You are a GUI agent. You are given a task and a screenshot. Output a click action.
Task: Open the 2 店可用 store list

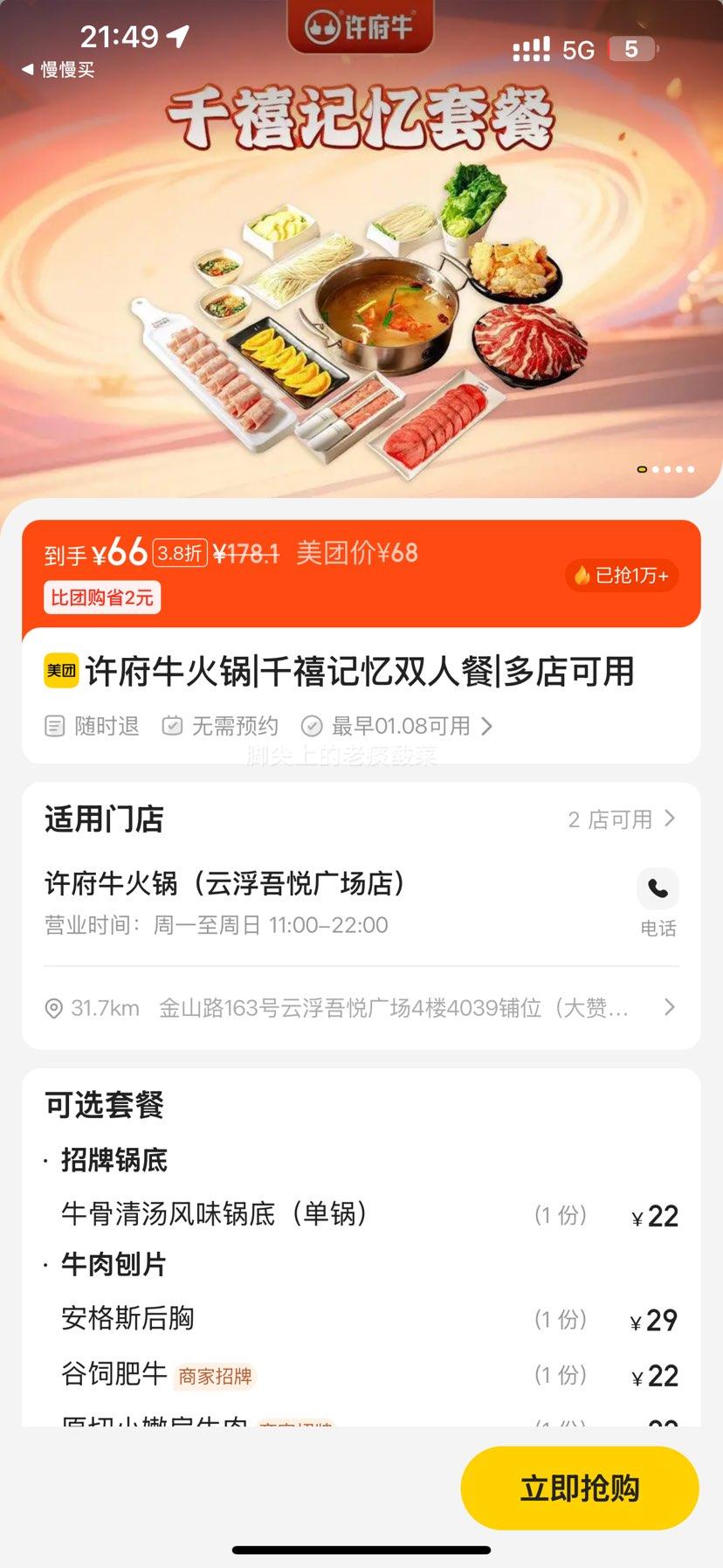coord(620,819)
